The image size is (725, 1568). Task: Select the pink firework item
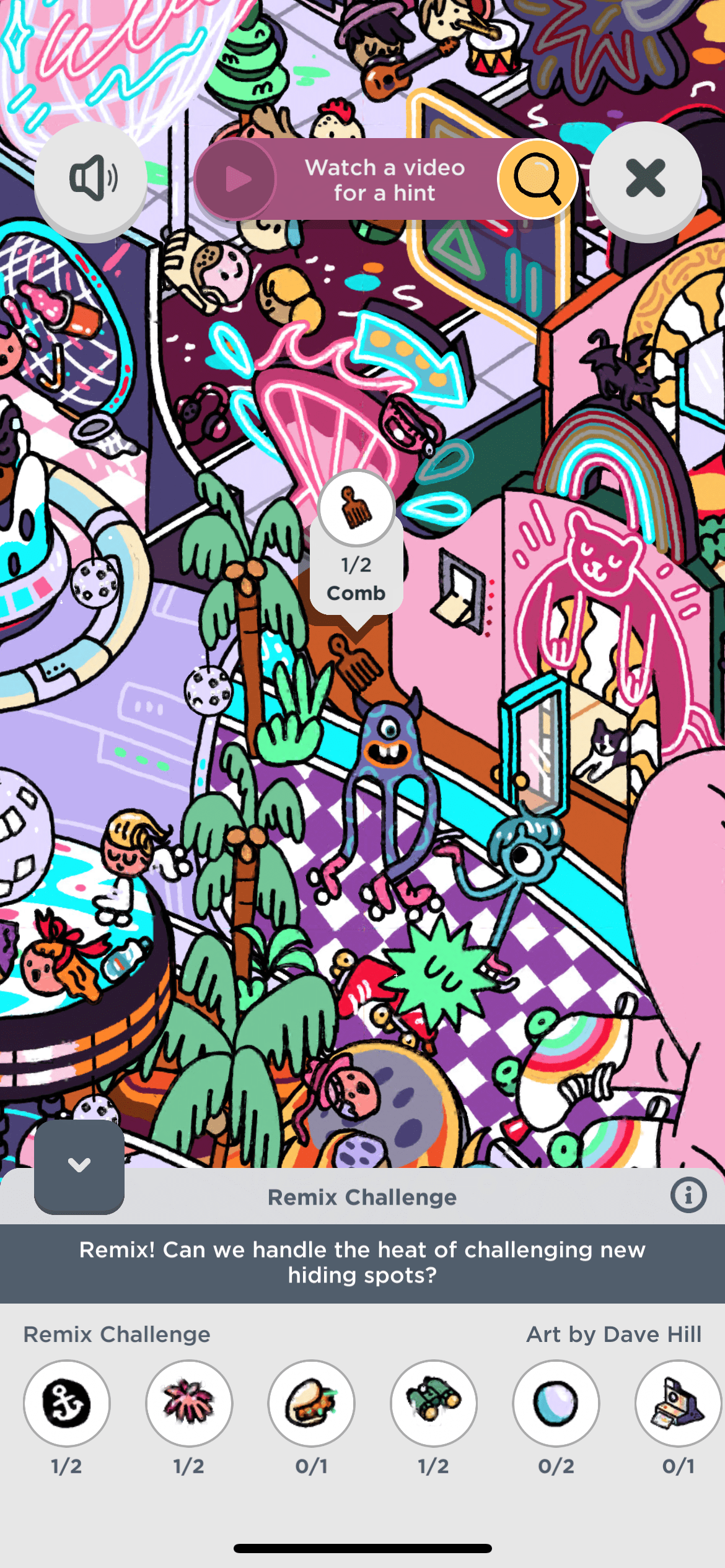[x=189, y=1403]
